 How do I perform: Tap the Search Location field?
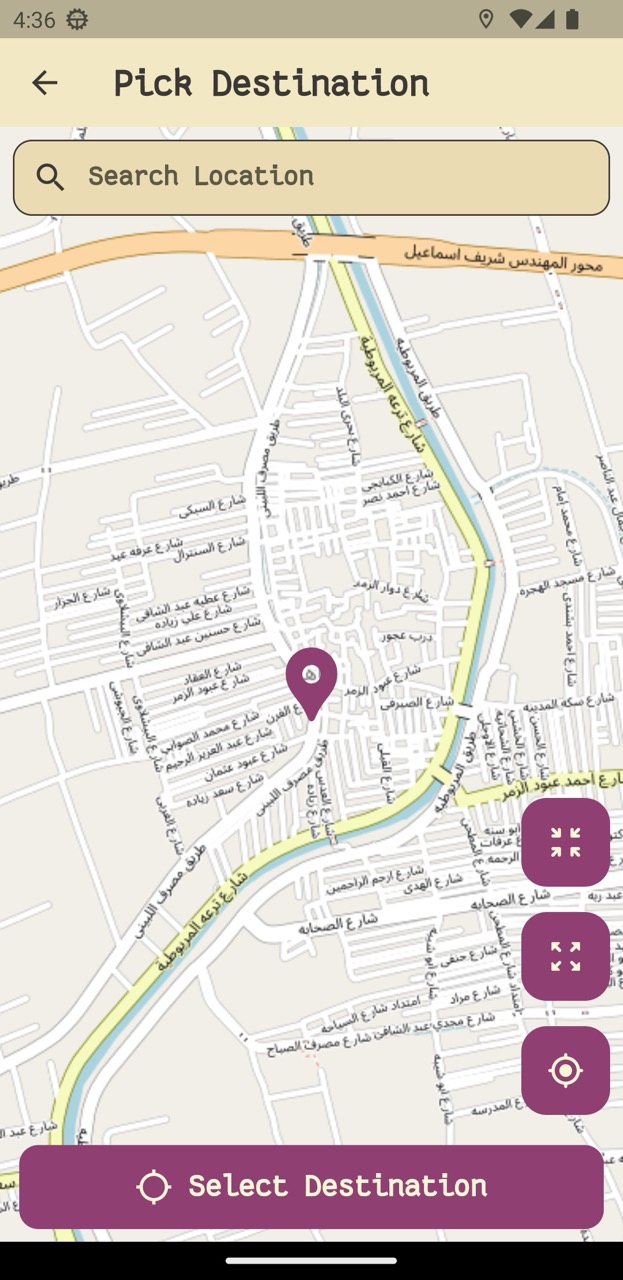pyautogui.click(x=311, y=177)
